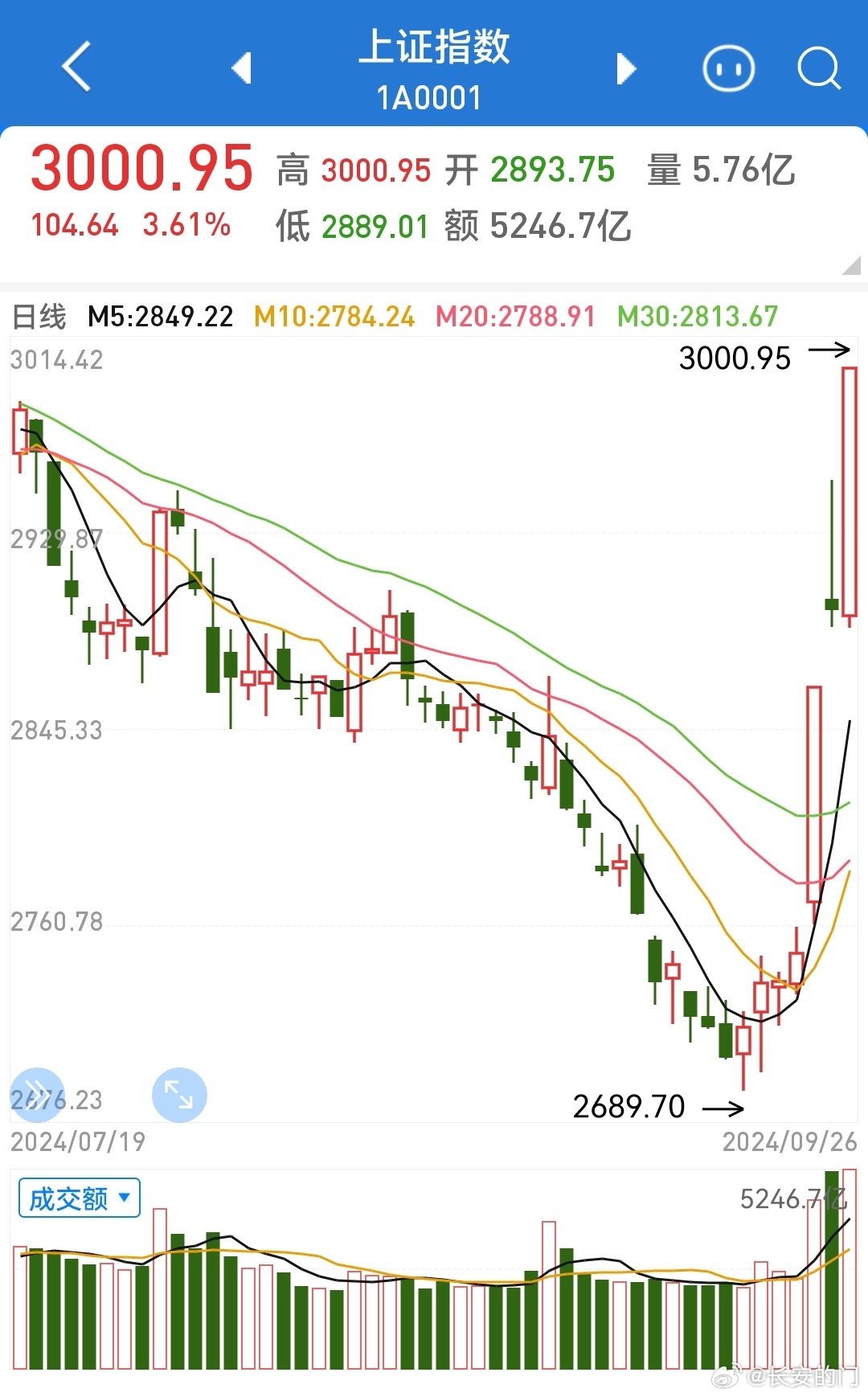The height and width of the screenshot is (1397, 868).
Task: Open the 成交额 indicator dropdown
Action: [x=80, y=1198]
